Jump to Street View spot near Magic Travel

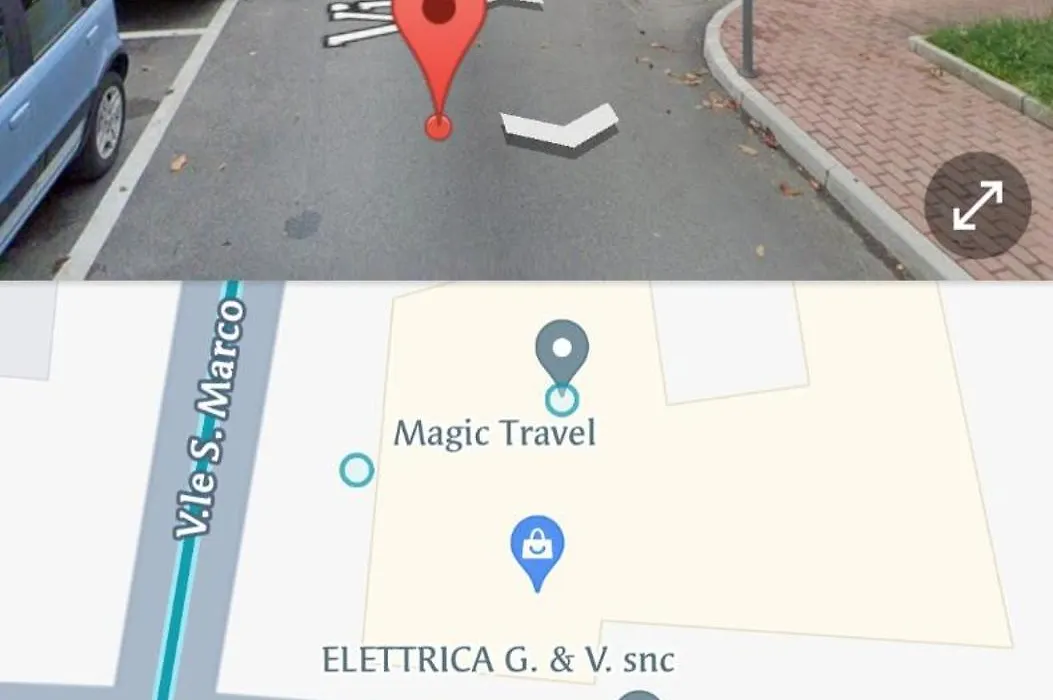coord(562,401)
